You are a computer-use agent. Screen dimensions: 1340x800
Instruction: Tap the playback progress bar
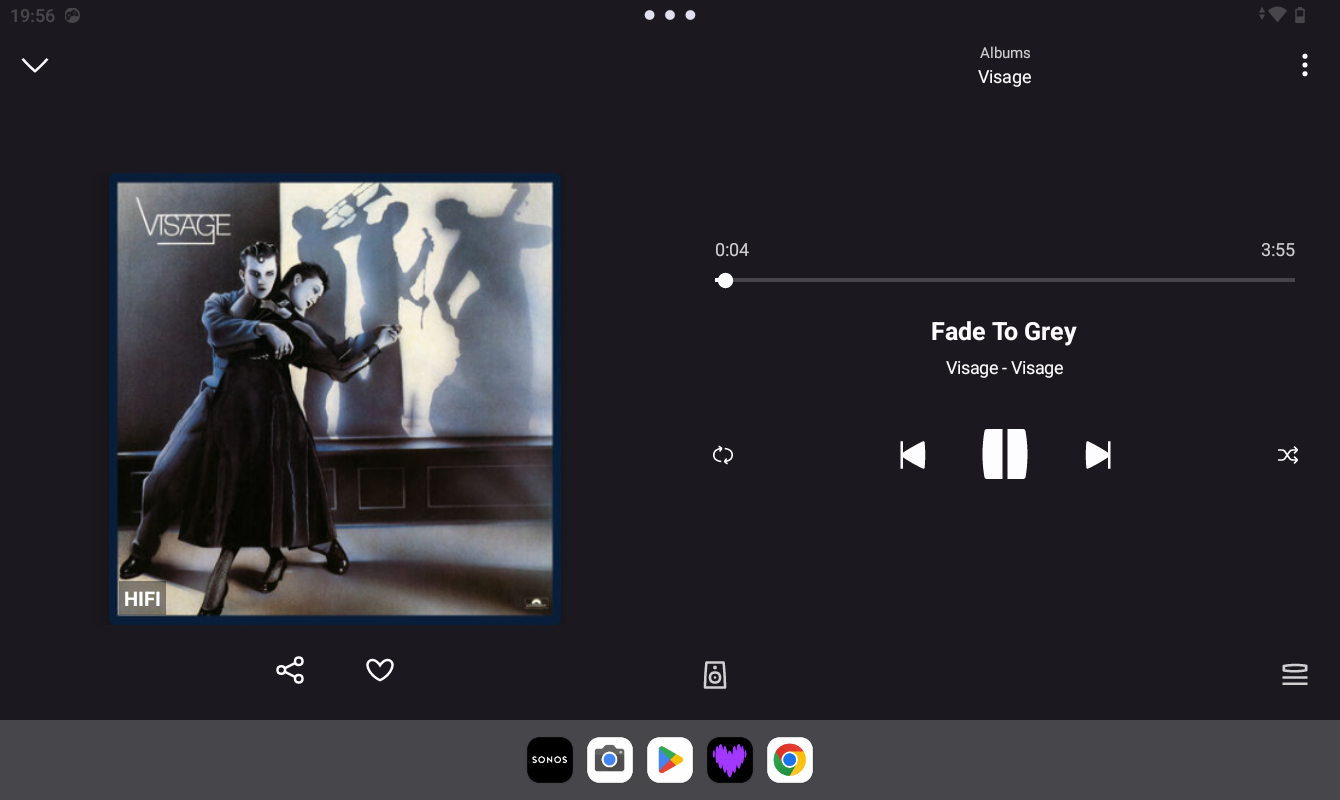pyautogui.click(x=1005, y=281)
